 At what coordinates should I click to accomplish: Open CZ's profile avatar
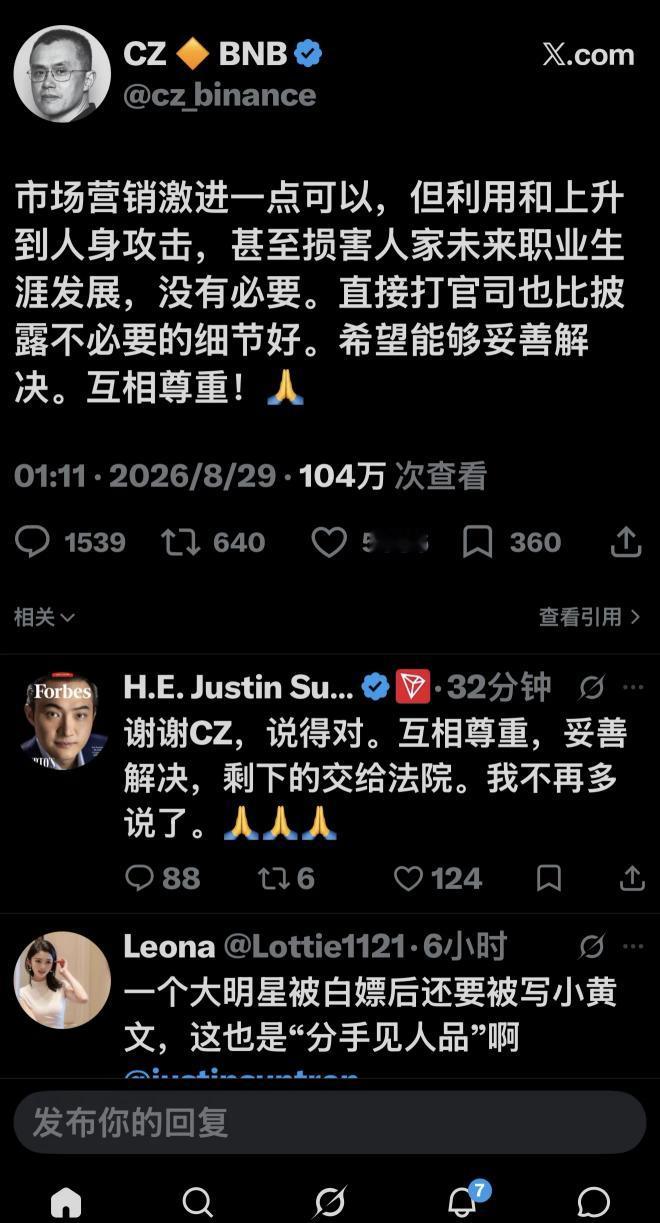[62, 74]
